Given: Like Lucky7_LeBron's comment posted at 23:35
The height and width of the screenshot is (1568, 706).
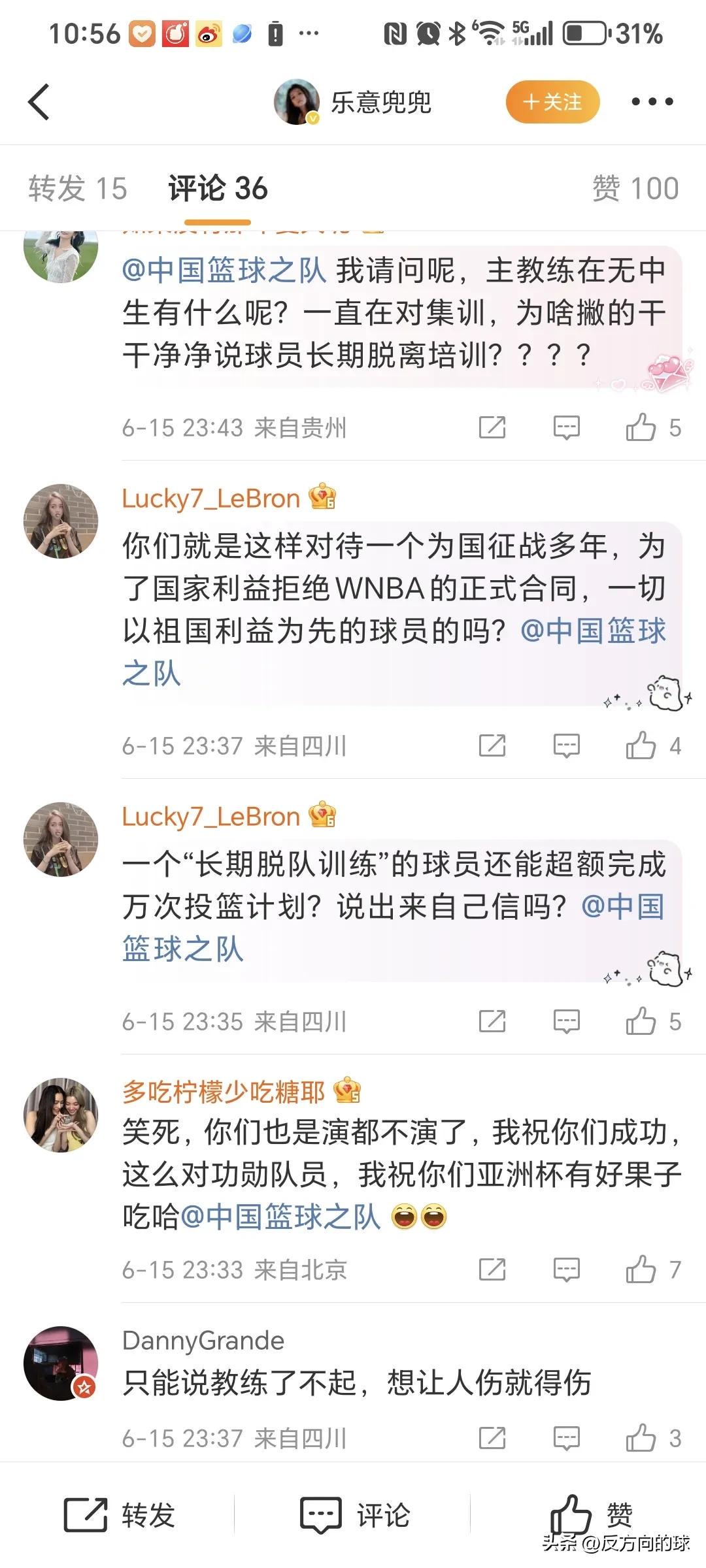Looking at the screenshot, I should point(641,1021).
